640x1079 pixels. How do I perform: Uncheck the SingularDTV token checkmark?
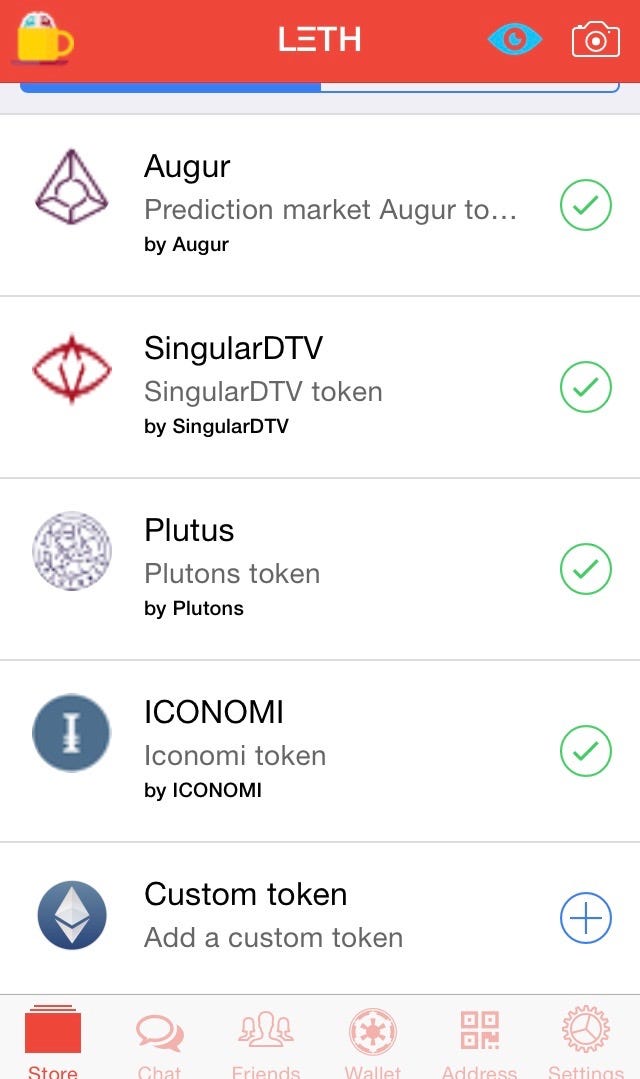(586, 387)
